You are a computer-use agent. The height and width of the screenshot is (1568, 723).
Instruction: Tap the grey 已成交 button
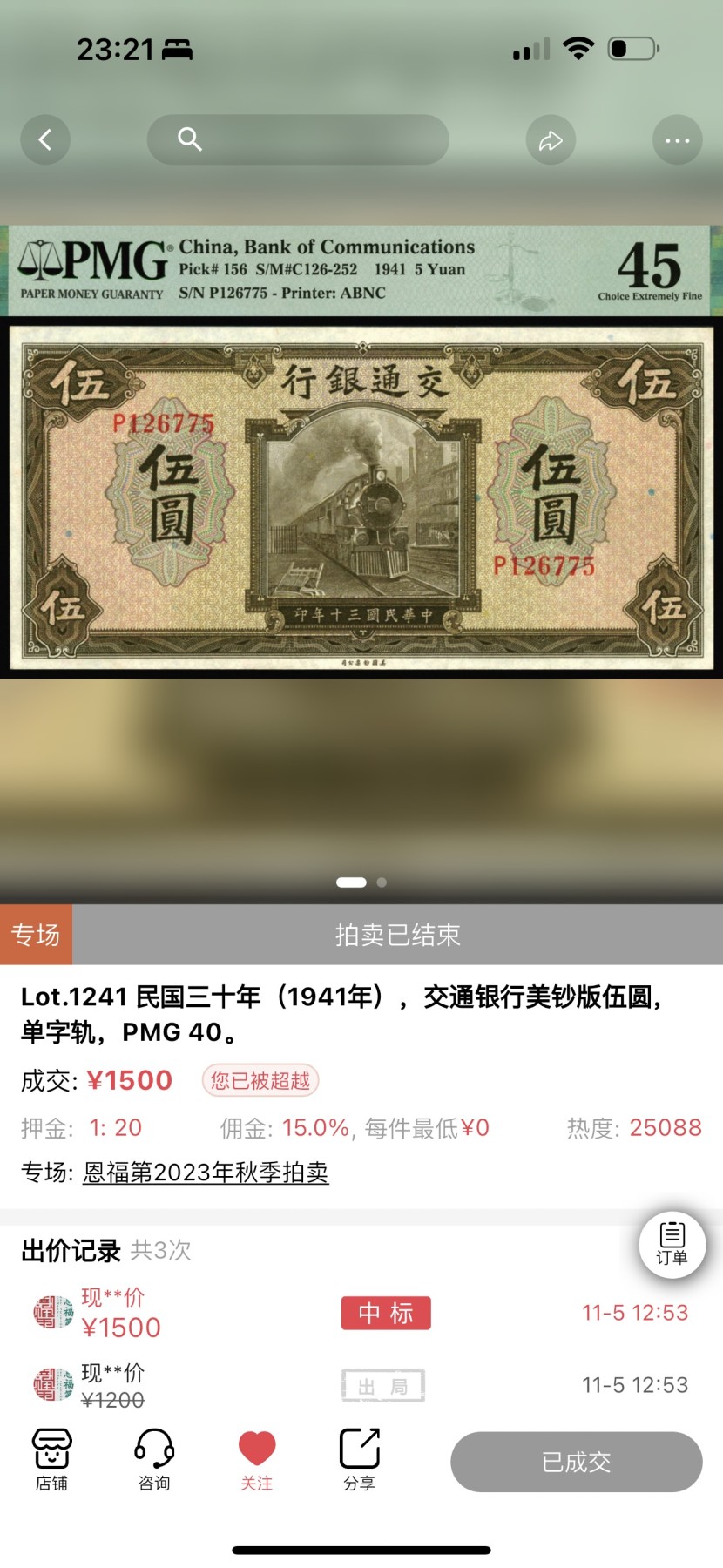(576, 1463)
